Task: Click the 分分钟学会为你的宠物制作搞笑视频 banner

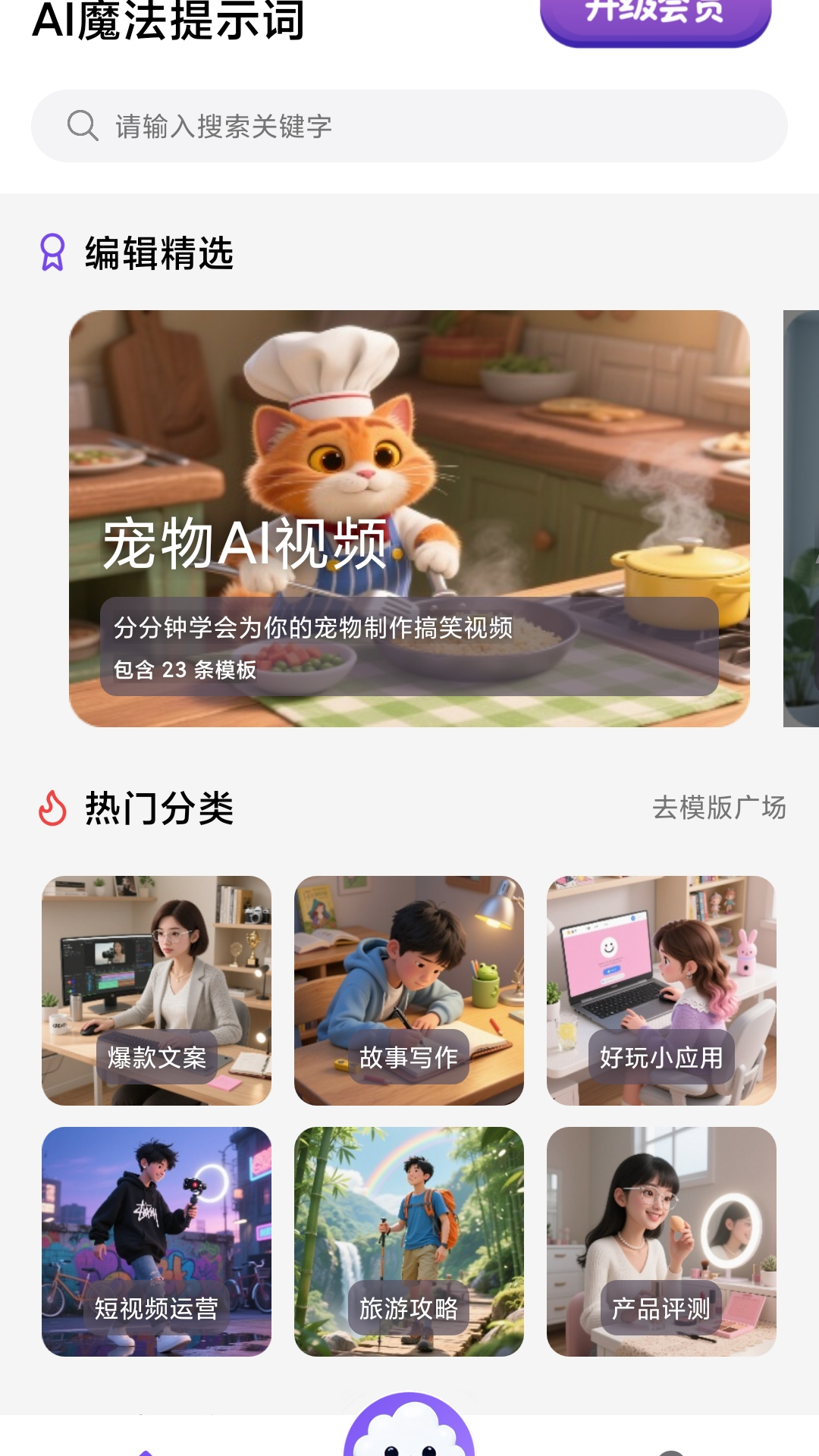Action: pos(312,629)
